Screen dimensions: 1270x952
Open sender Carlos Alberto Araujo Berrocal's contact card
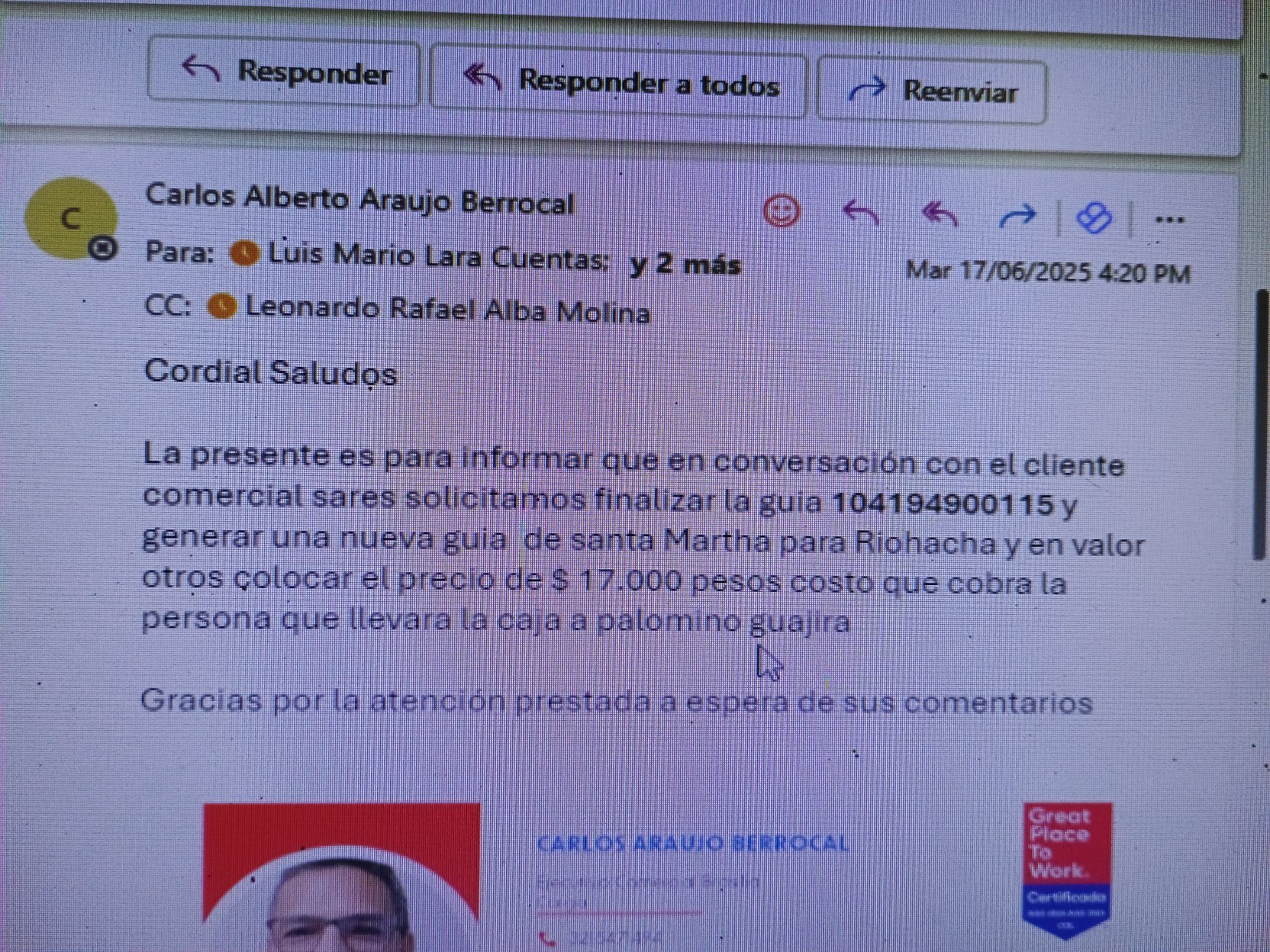(359, 200)
